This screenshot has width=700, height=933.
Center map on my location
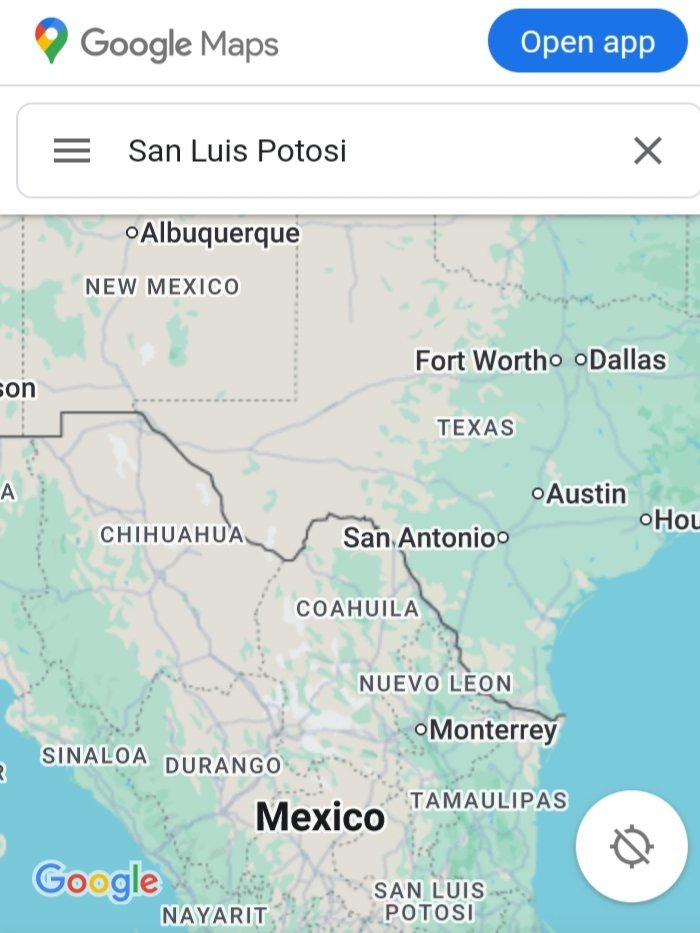(631, 846)
